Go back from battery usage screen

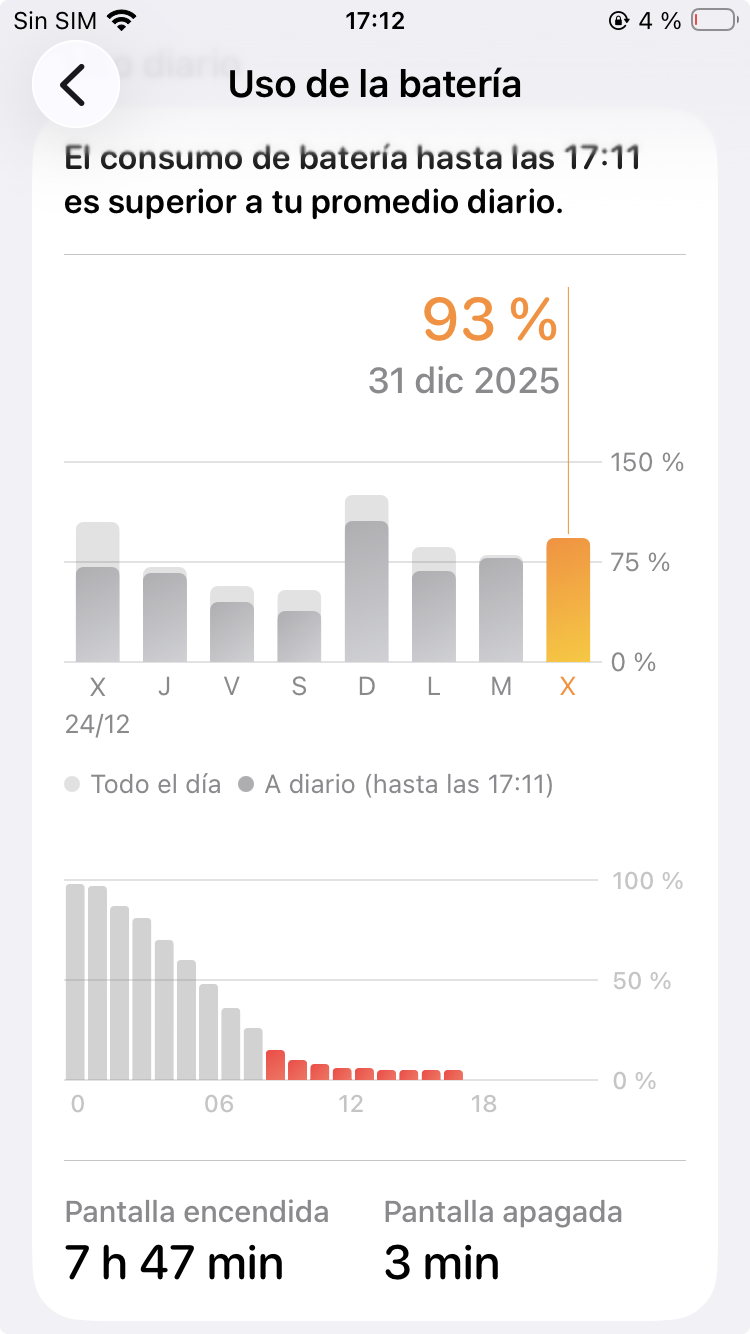pos(75,85)
